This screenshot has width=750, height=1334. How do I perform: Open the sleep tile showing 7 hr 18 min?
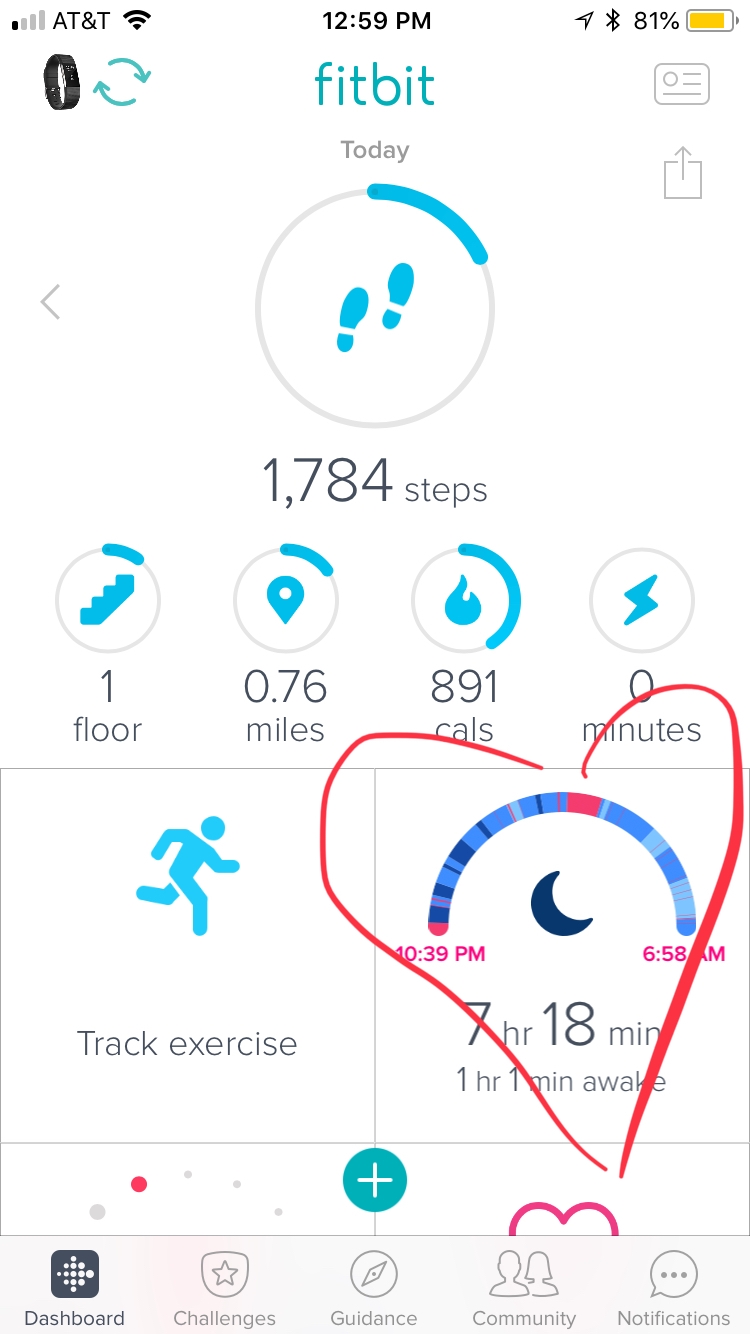(x=562, y=955)
